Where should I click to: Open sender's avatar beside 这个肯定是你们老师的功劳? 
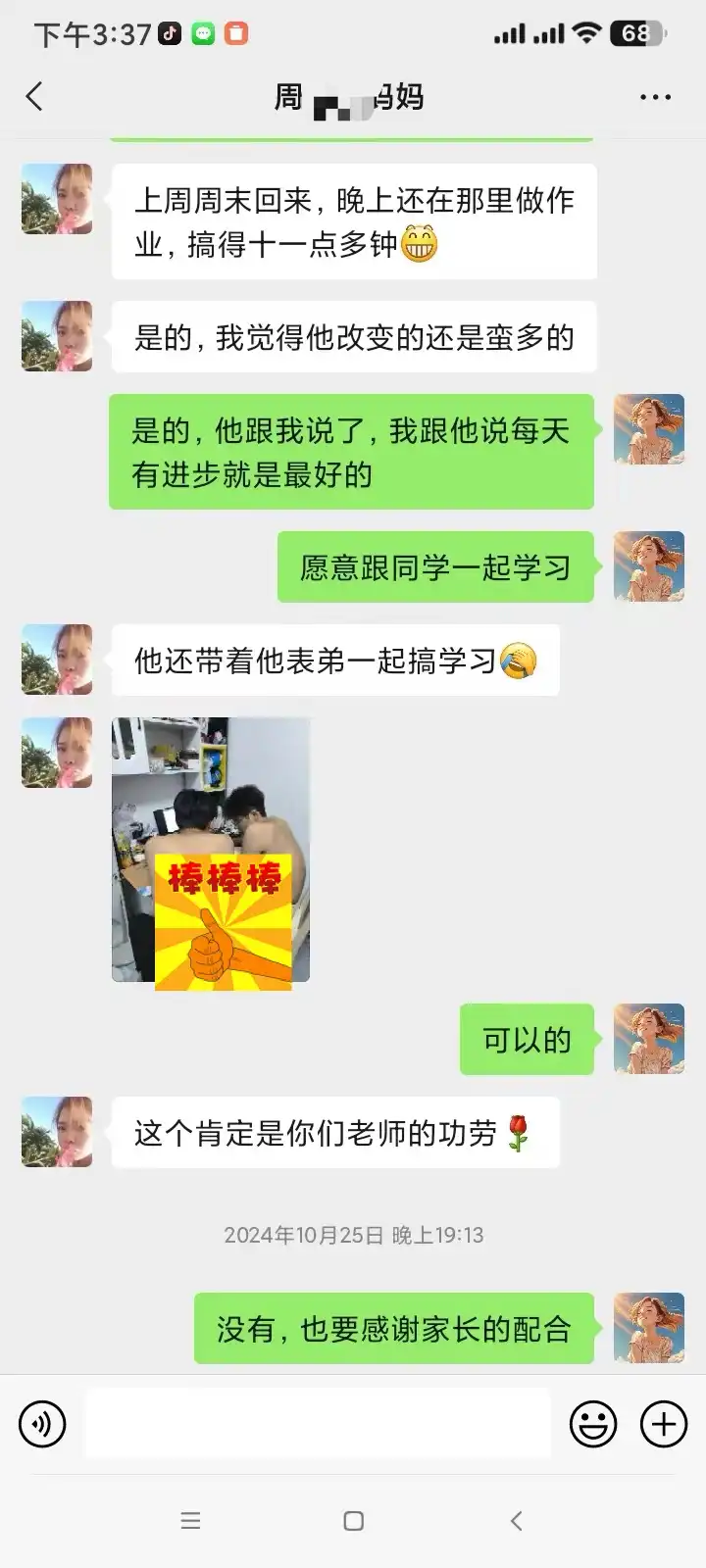pyautogui.click(x=57, y=1132)
